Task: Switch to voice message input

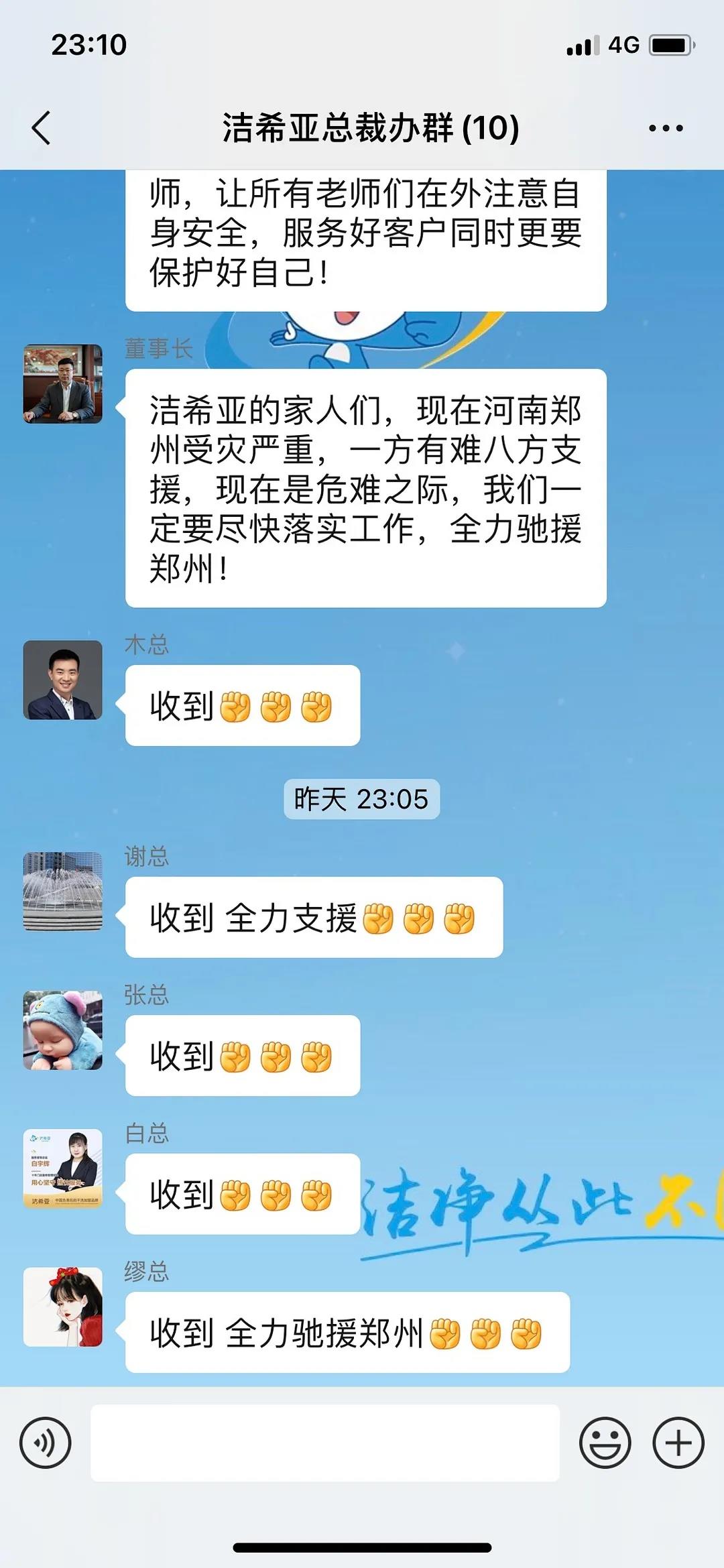Action: click(46, 1443)
